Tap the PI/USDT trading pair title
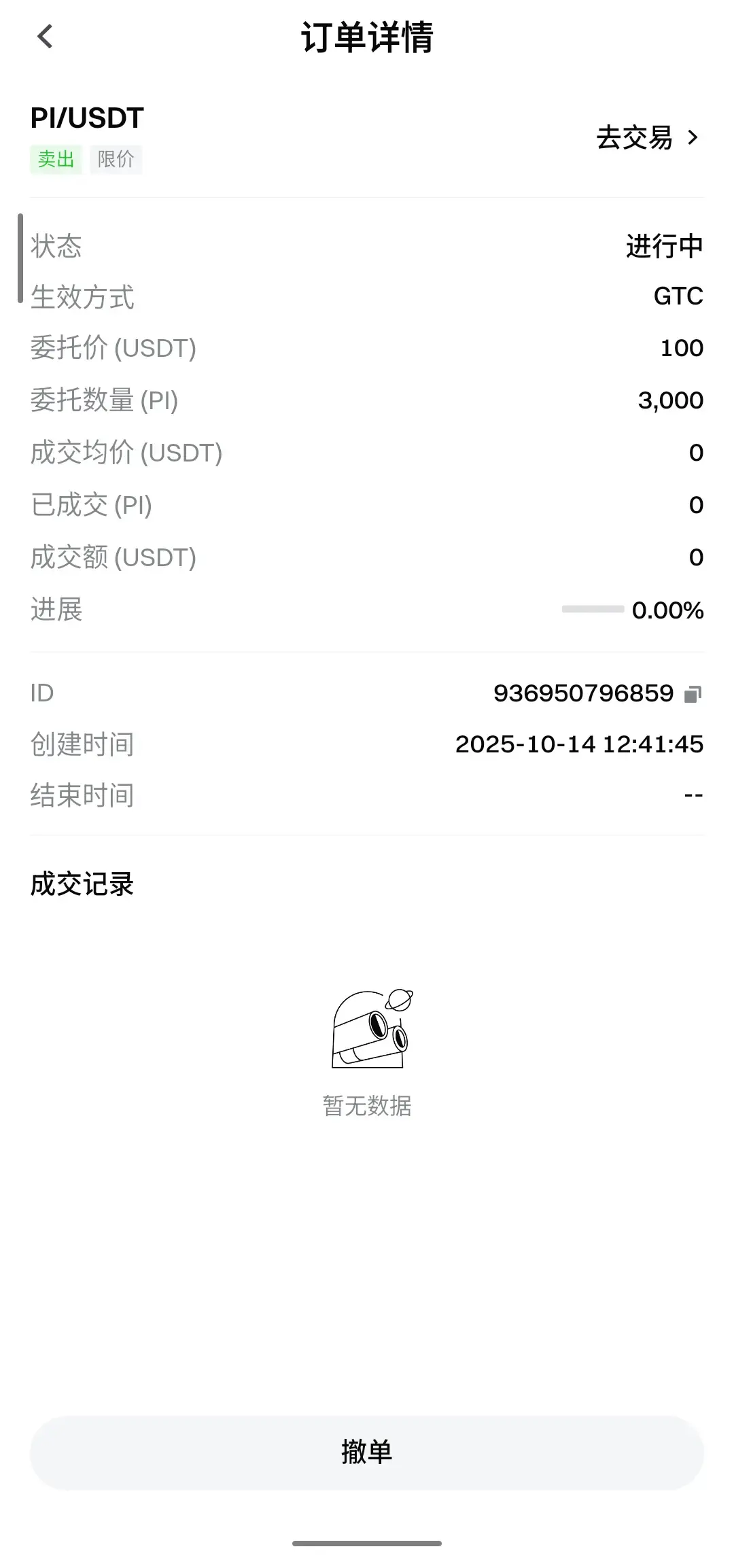 point(87,117)
